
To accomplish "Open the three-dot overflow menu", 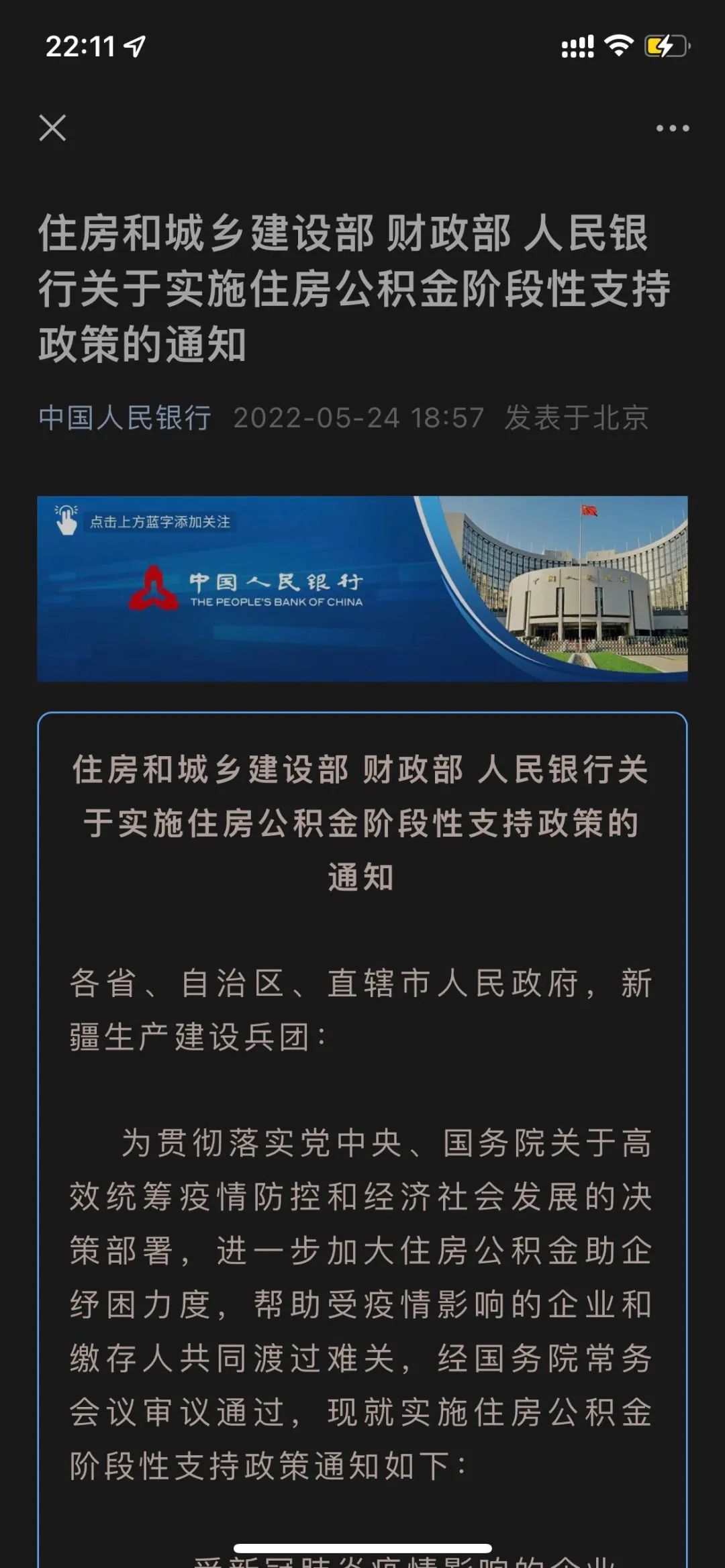I will coord(673,128).
